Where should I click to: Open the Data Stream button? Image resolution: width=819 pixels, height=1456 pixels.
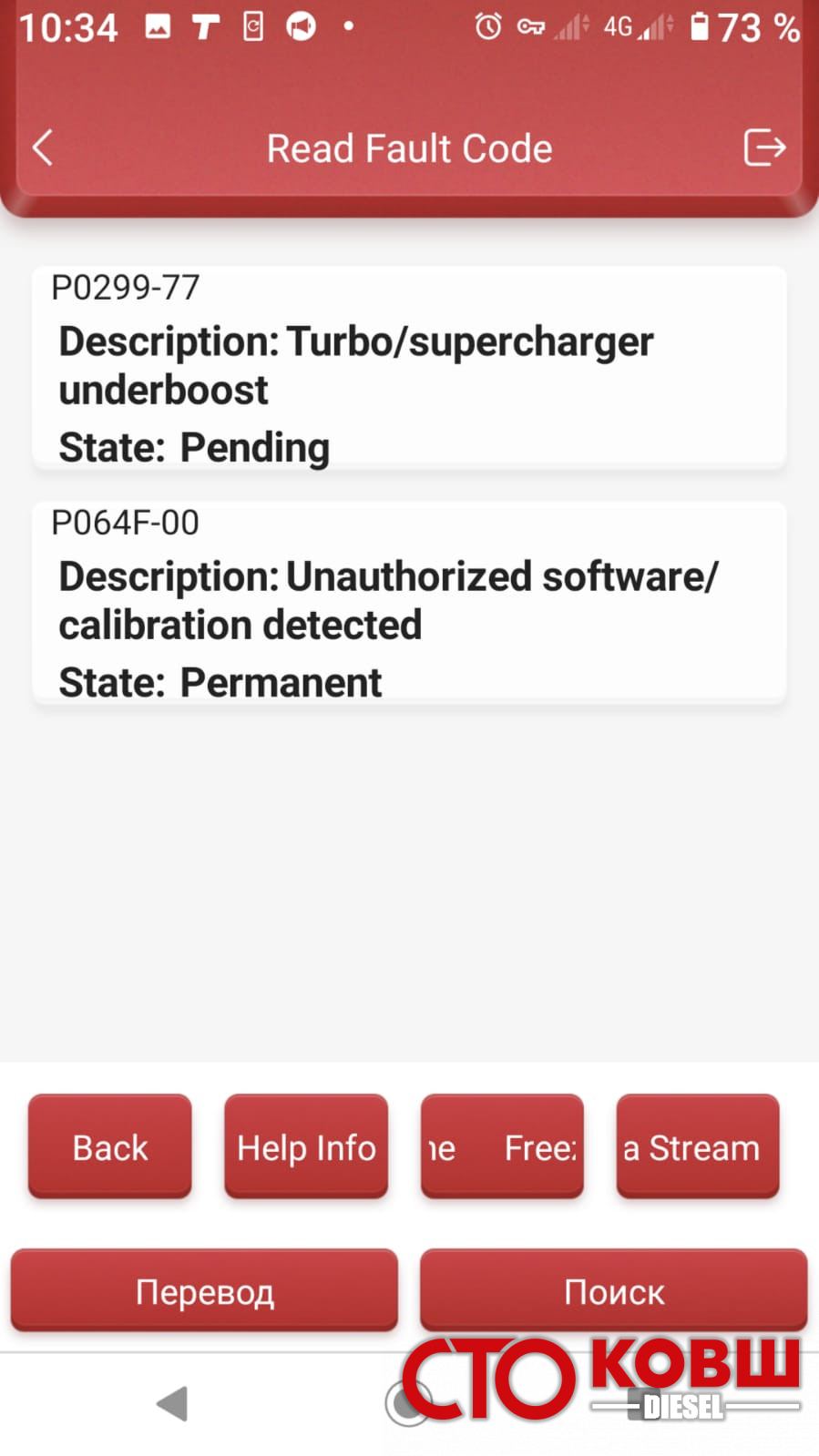point(698,1146)
